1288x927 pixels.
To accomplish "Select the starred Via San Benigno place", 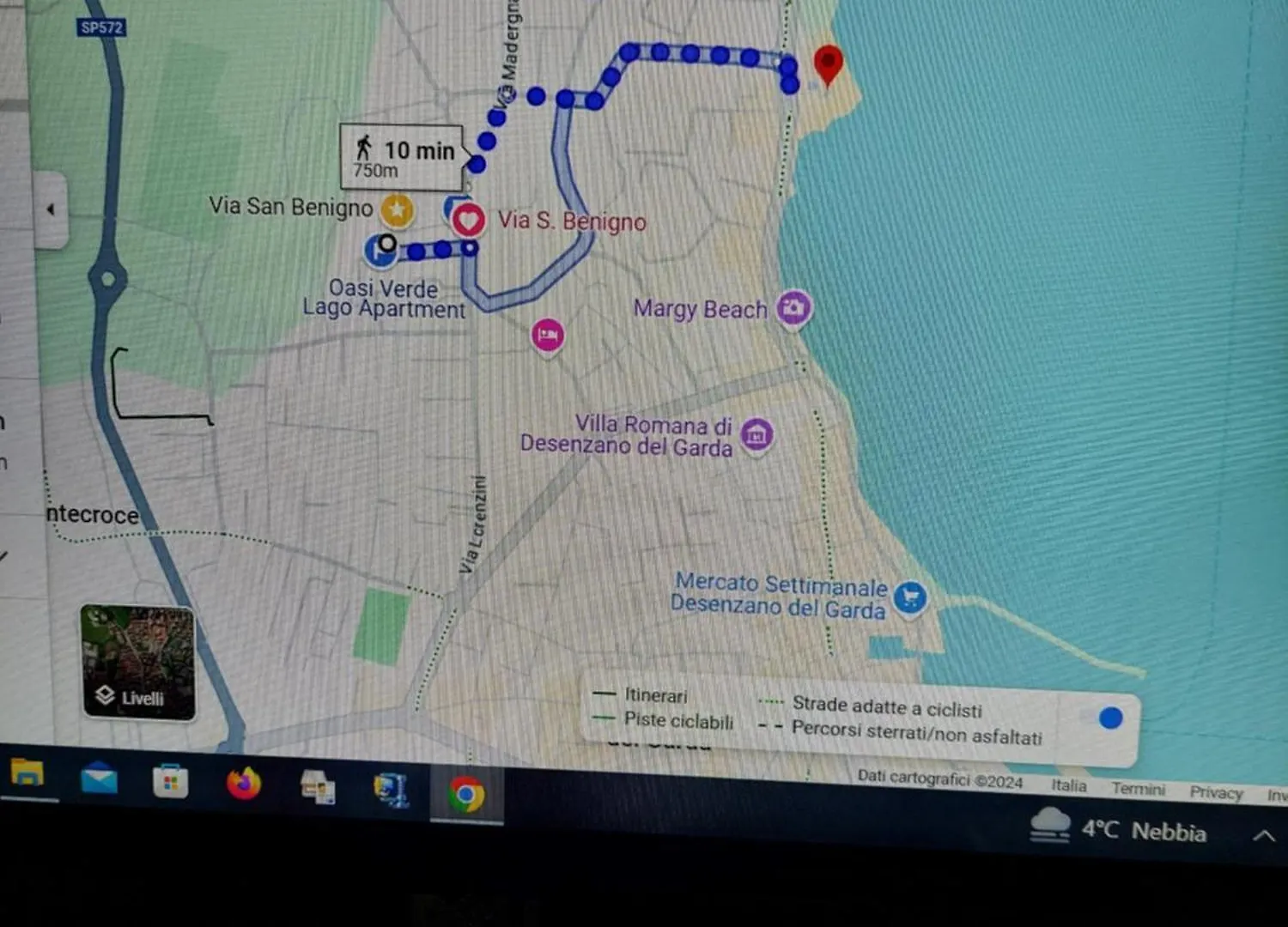I will 397,209.
